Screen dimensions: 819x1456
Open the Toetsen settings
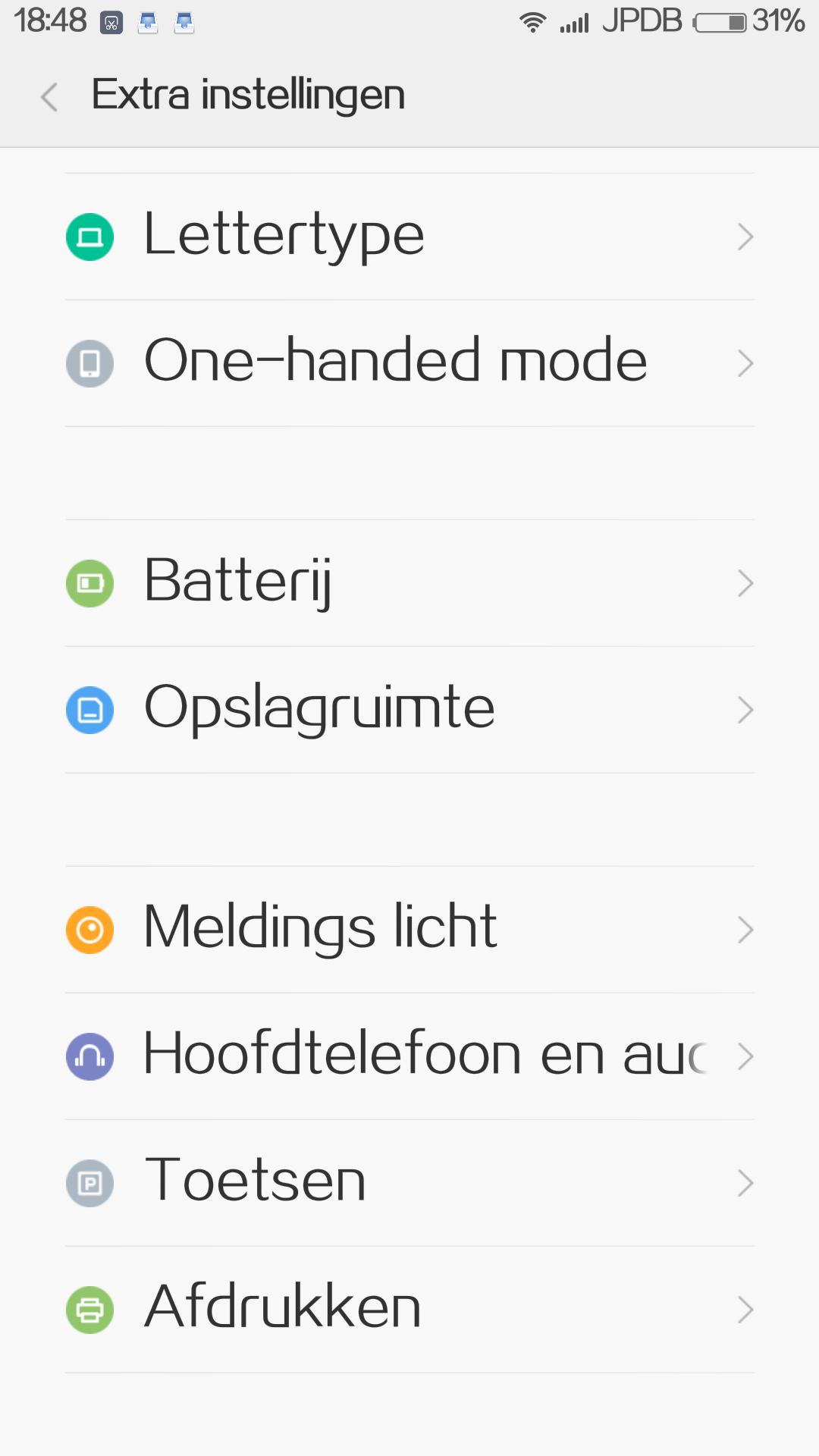click(x=409, y=1183)
